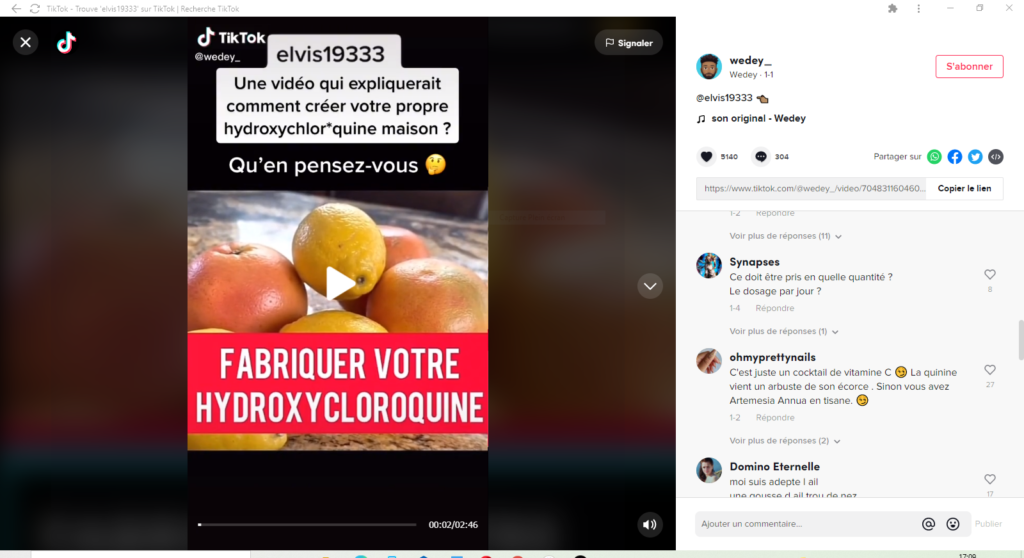1024x558 pixels.
Task: Follow wedey_ with S'abonner
Action: coord(968,67)
